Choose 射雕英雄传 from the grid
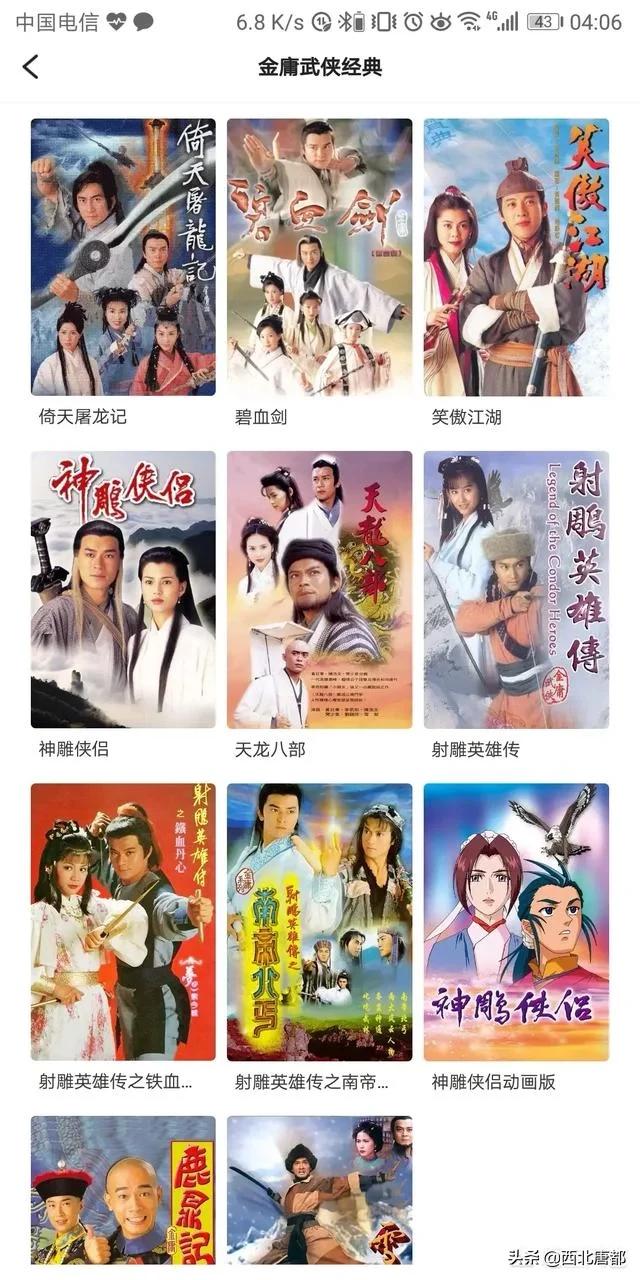This screenshot has height=1280, width=640. (x=516, y=589)
